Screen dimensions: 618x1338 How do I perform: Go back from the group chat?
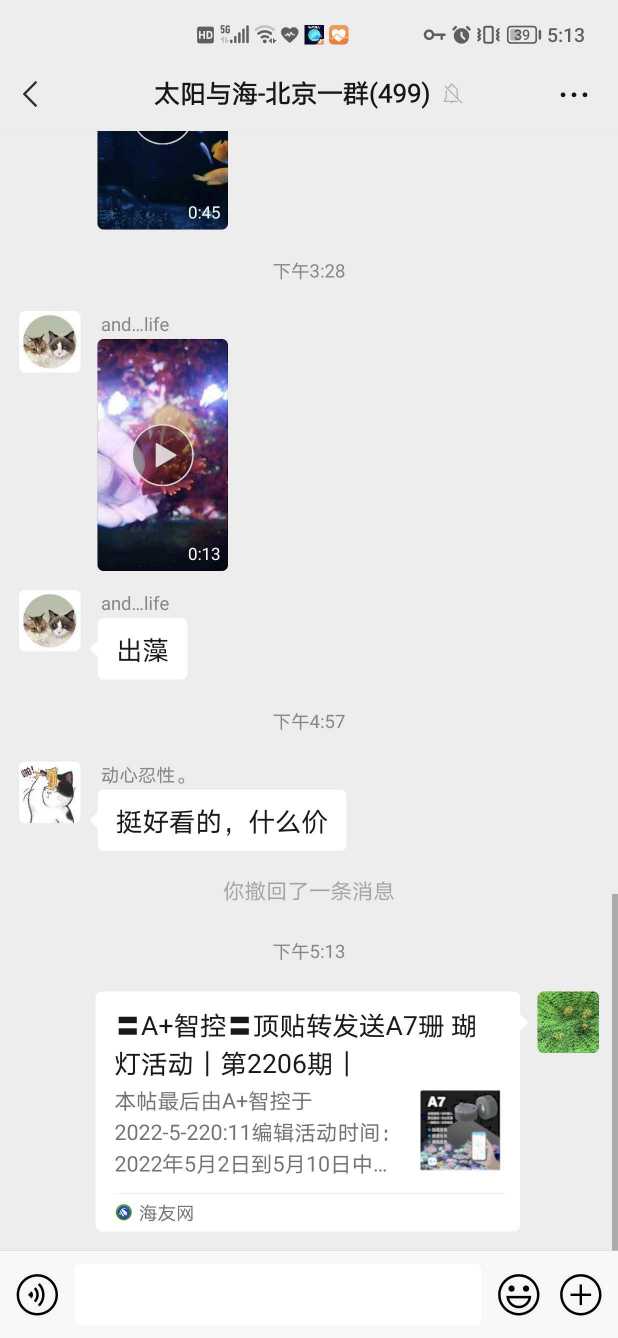point(30,94)
